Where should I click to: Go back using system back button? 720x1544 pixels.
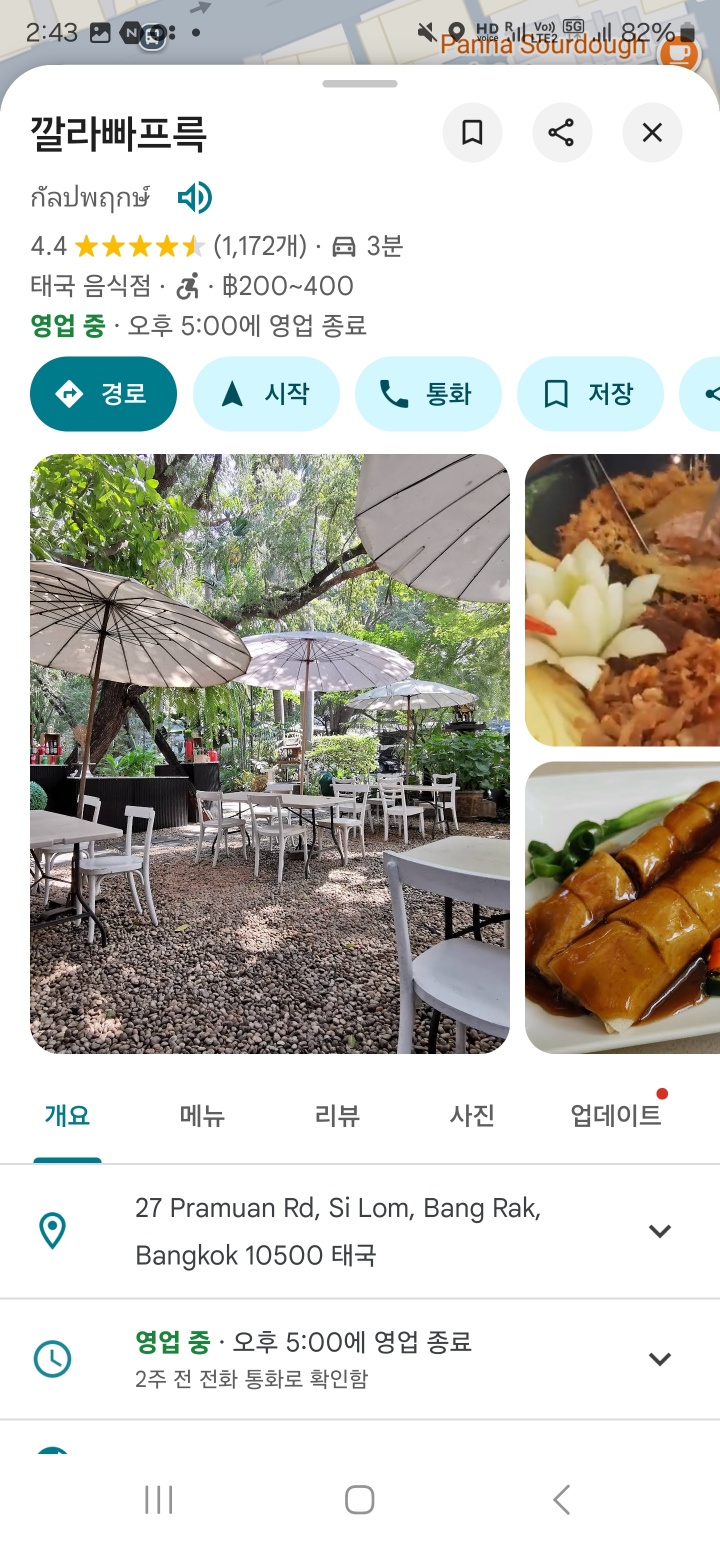561,1499
